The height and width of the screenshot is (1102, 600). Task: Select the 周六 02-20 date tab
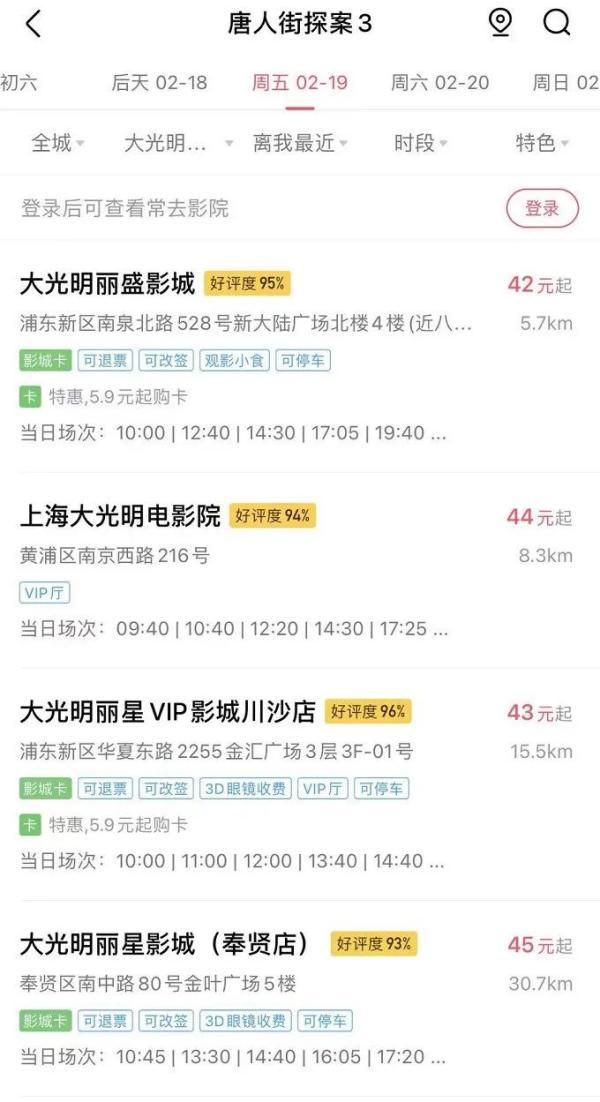coord(440,82)
